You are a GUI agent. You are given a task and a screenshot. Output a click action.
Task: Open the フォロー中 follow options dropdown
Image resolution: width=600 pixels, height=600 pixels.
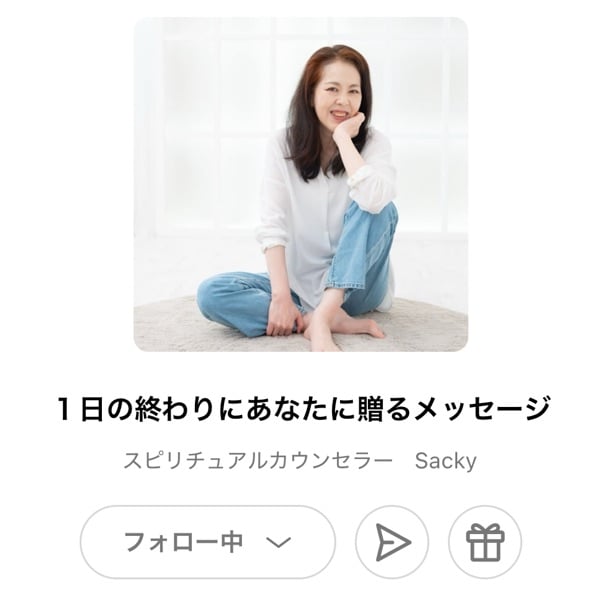pos(207,542)
